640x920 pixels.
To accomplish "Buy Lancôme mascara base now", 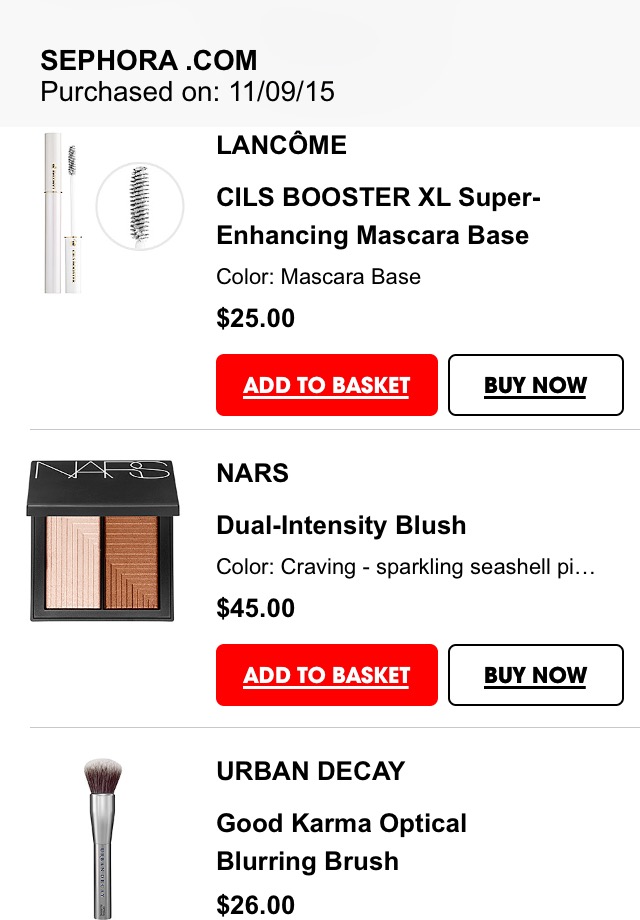I will tap(535, 385).
